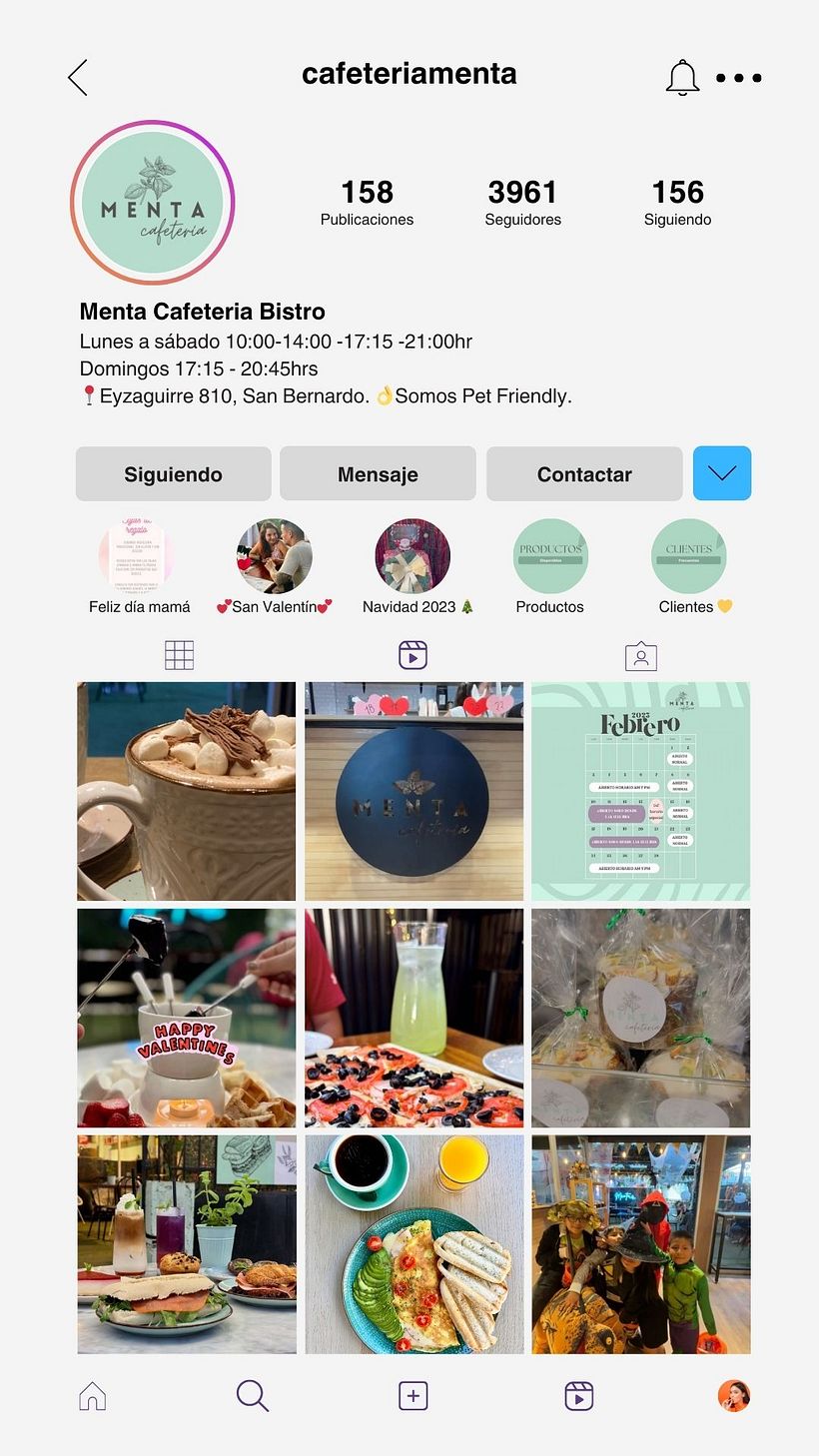819x1456 pixels.
Task: Switch to the Reels tab on profile
Action: pos(412,655)
